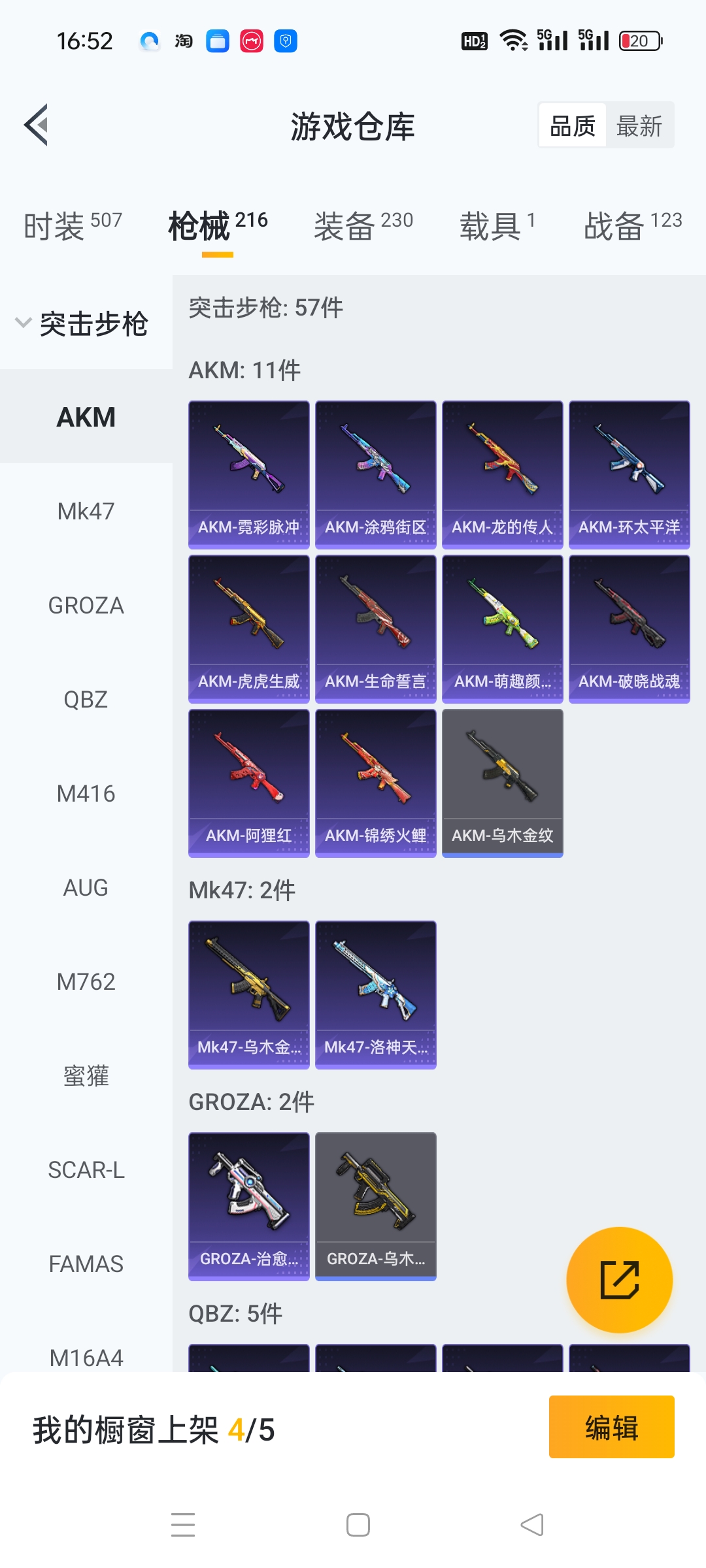Switch to the 时装 tab
Screen dimensions: 706x1568
point(73,226)
